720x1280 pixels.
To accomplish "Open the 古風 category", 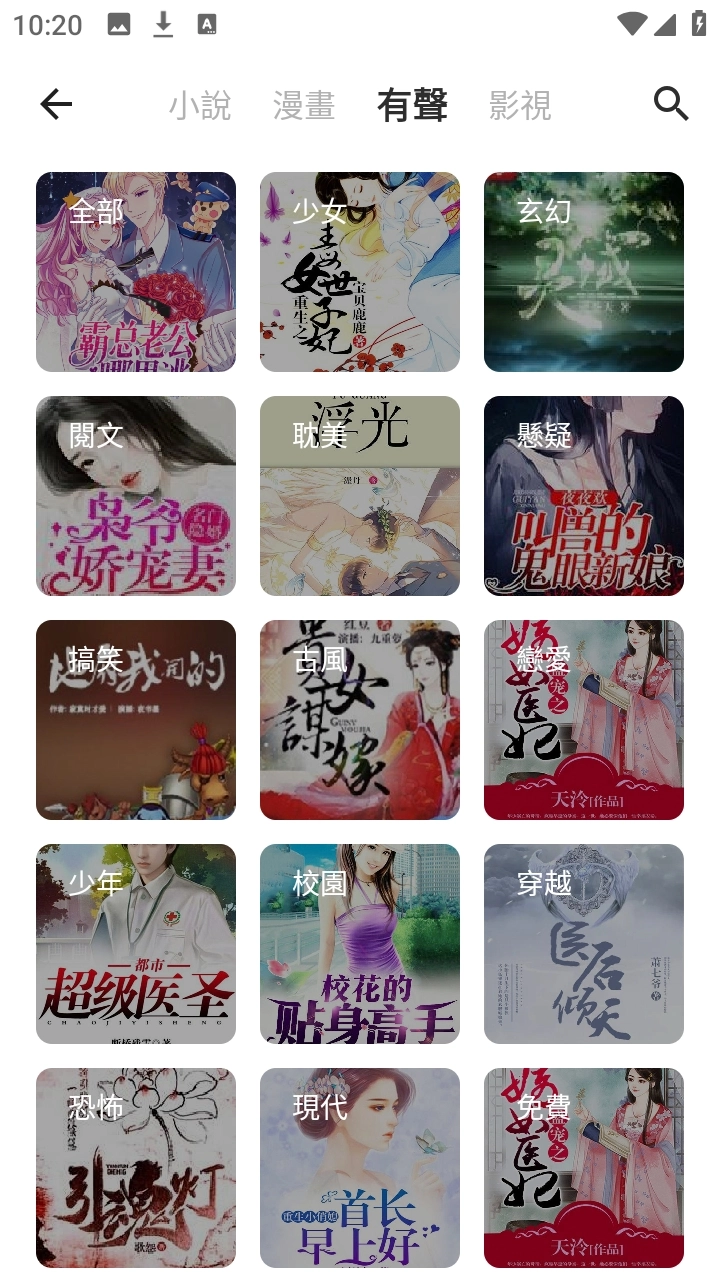I will 360,719.
